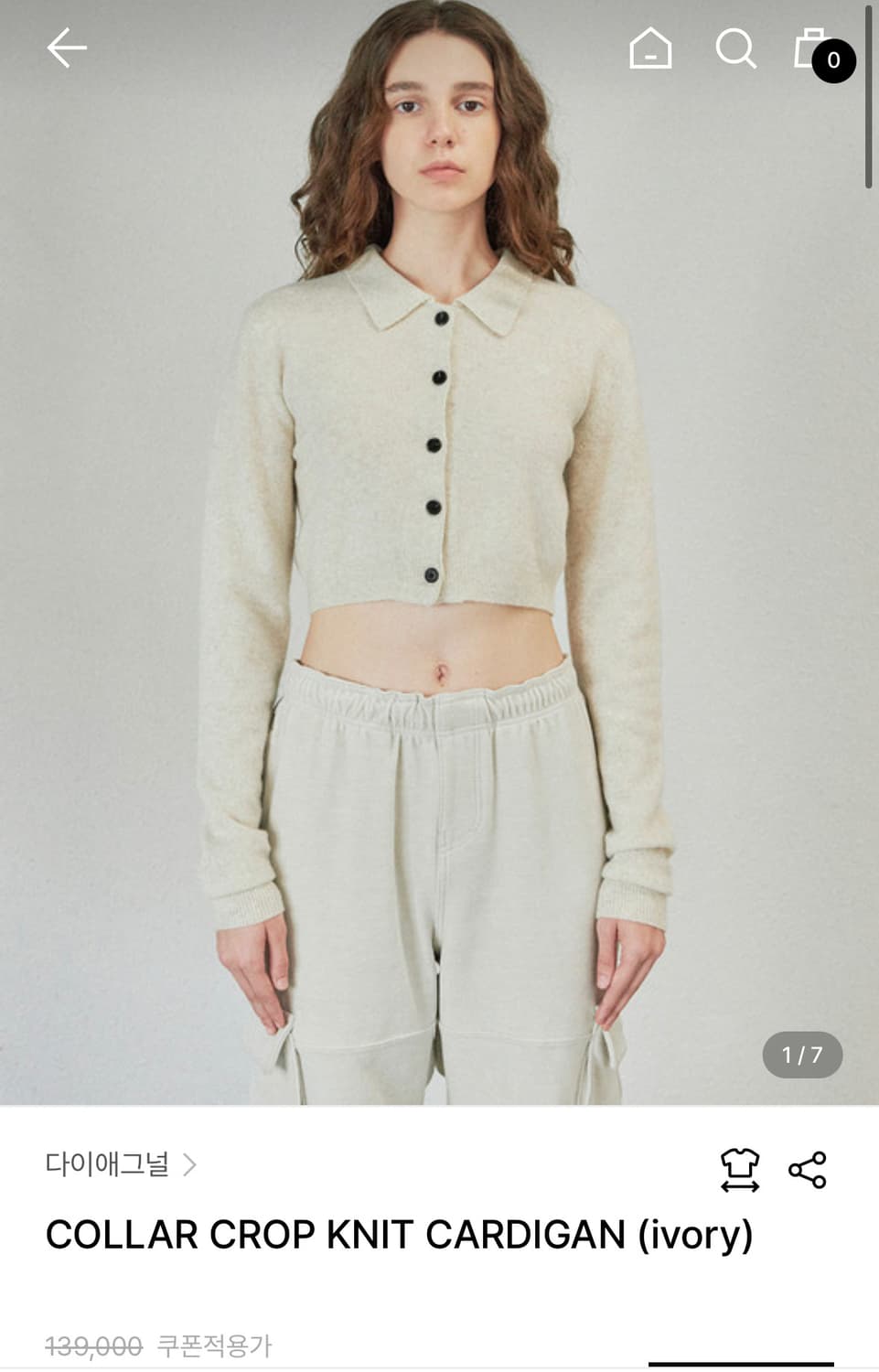The image size is (879, 1372).
Task: Return to previous screen using back arrow
Action: click(x=64, y=47)
